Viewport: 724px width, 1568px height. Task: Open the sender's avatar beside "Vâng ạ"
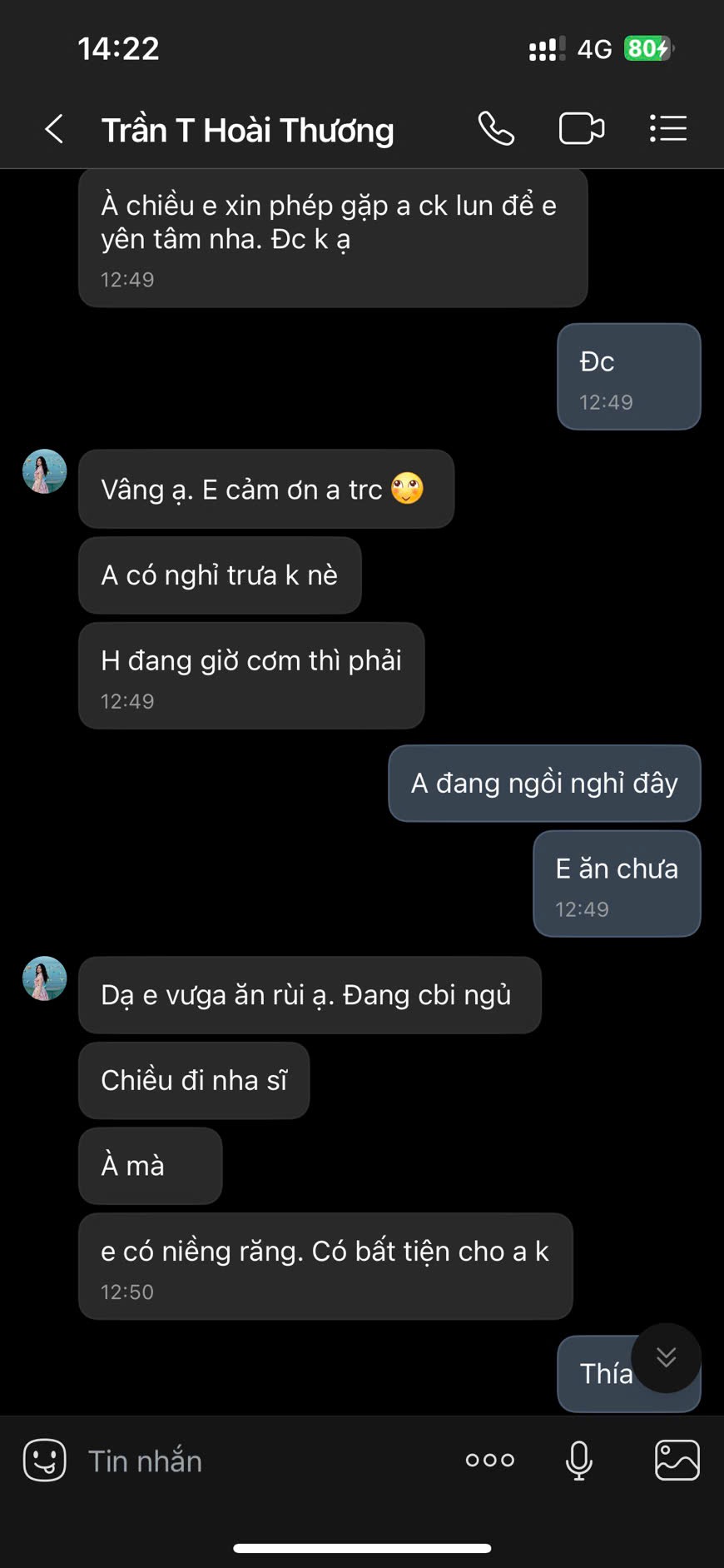(45, 472)
